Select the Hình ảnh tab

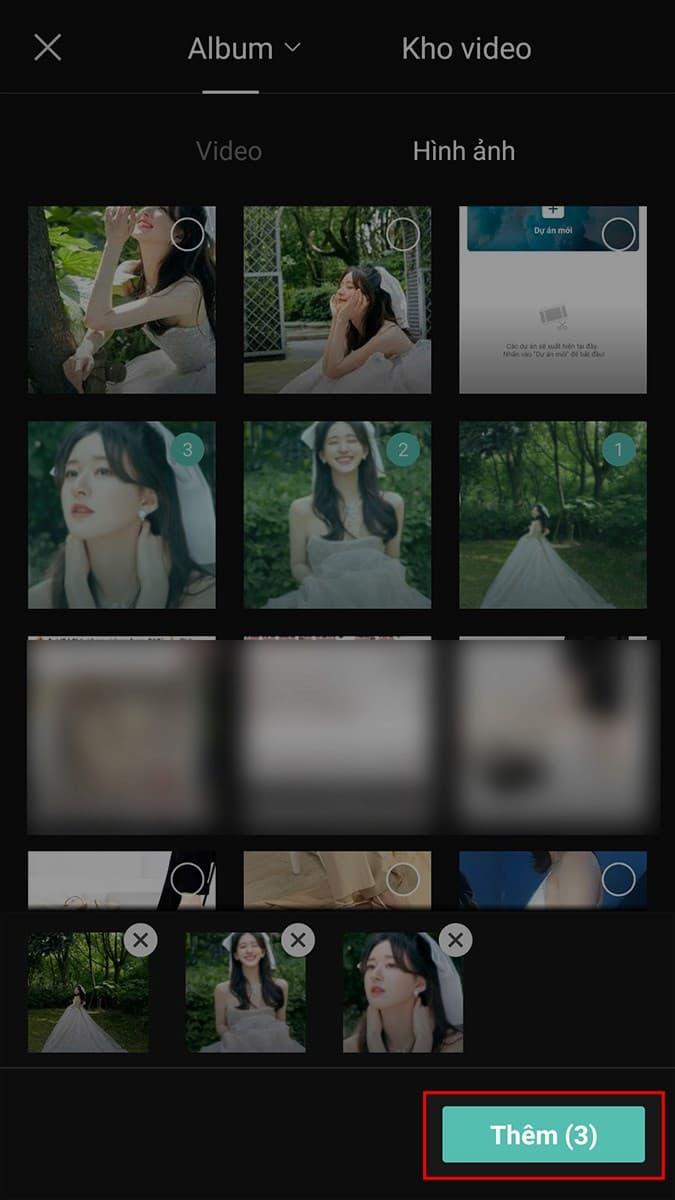point(464,151)
